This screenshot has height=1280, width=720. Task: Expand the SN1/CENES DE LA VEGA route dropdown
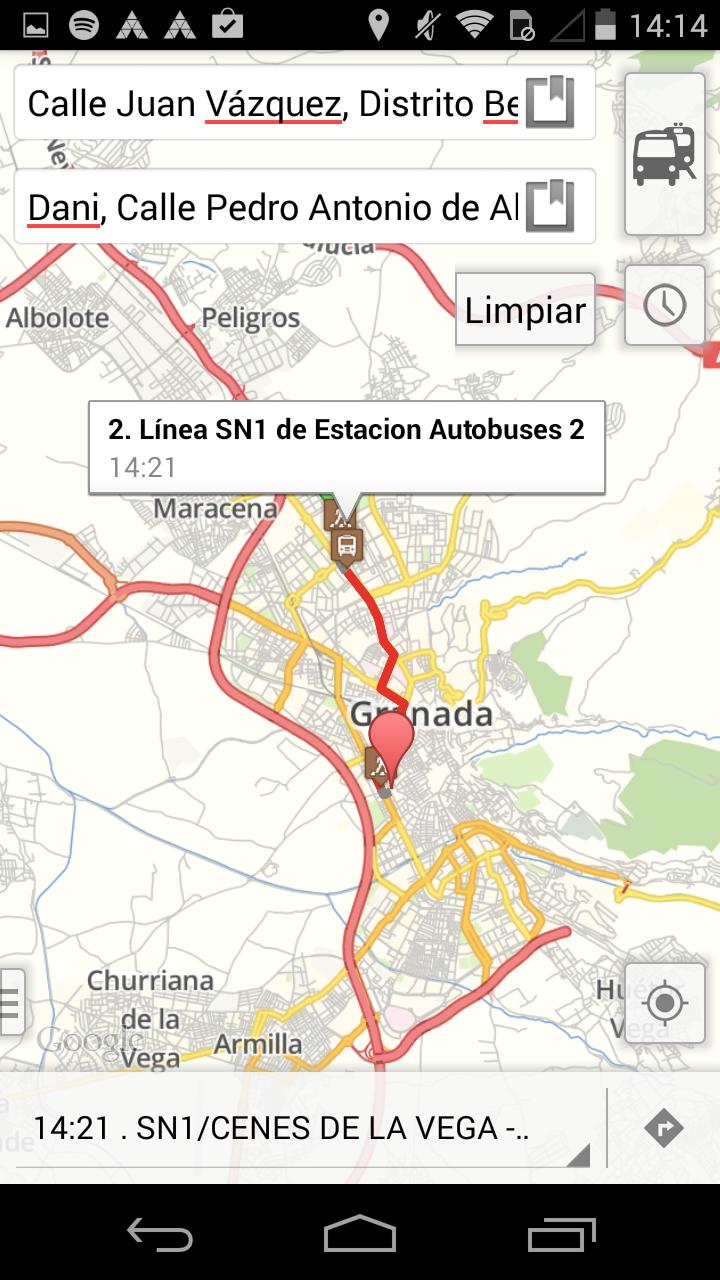[578, 1155]
